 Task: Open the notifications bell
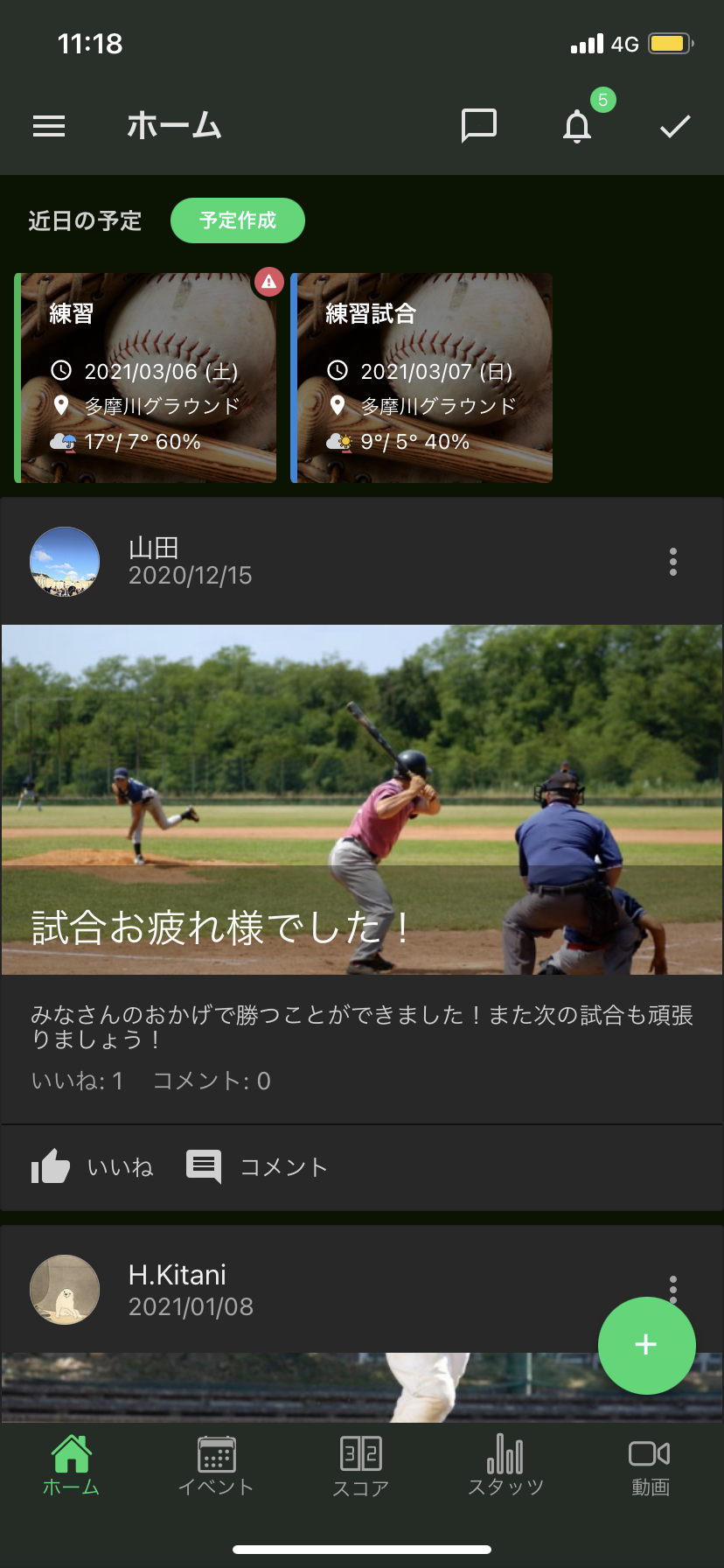coord(577,126)
